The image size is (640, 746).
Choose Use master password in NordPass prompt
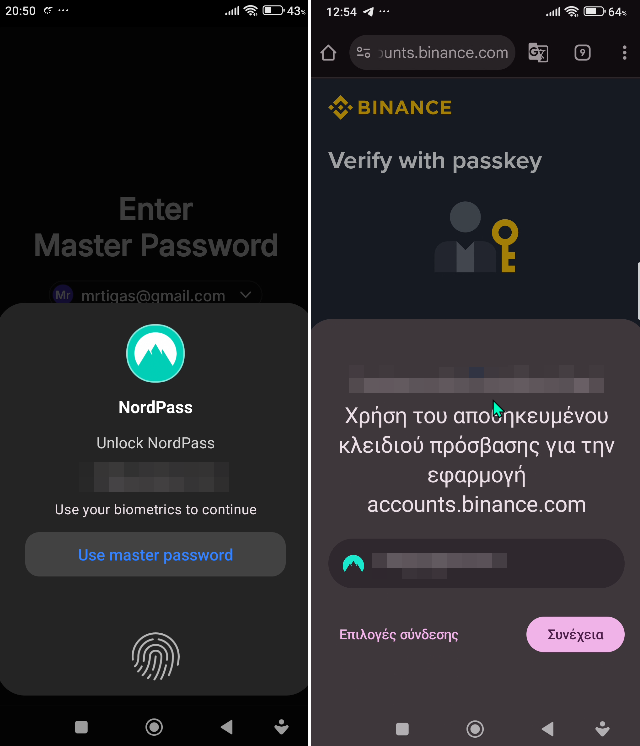click(x=155, y=555)
